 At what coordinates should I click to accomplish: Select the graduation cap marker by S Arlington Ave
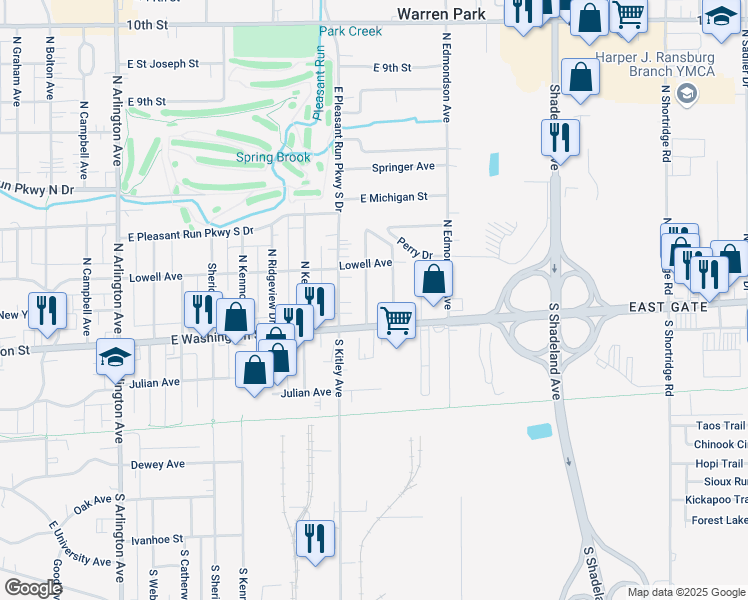[x=115, y=356]
